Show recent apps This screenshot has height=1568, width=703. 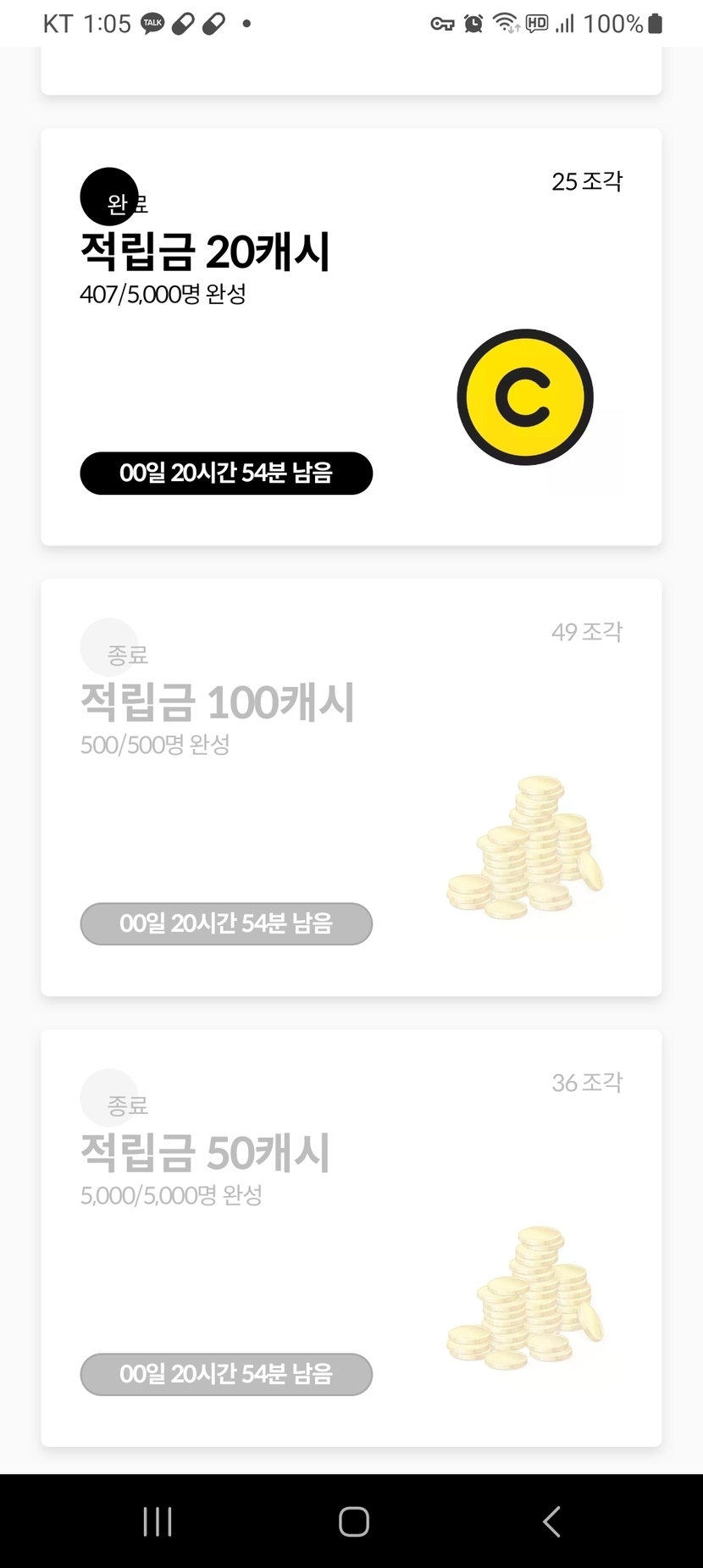[158, 1521]
